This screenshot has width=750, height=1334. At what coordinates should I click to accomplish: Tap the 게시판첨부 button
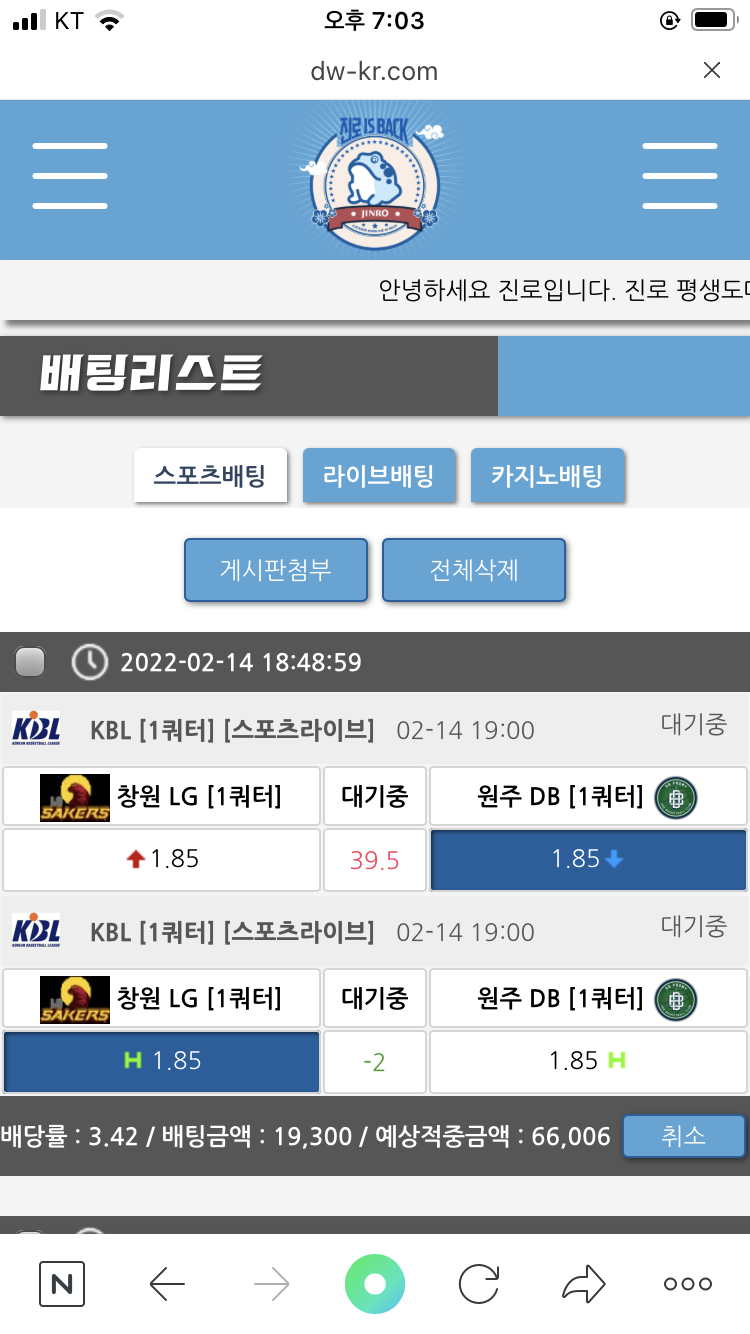point(276,570)
